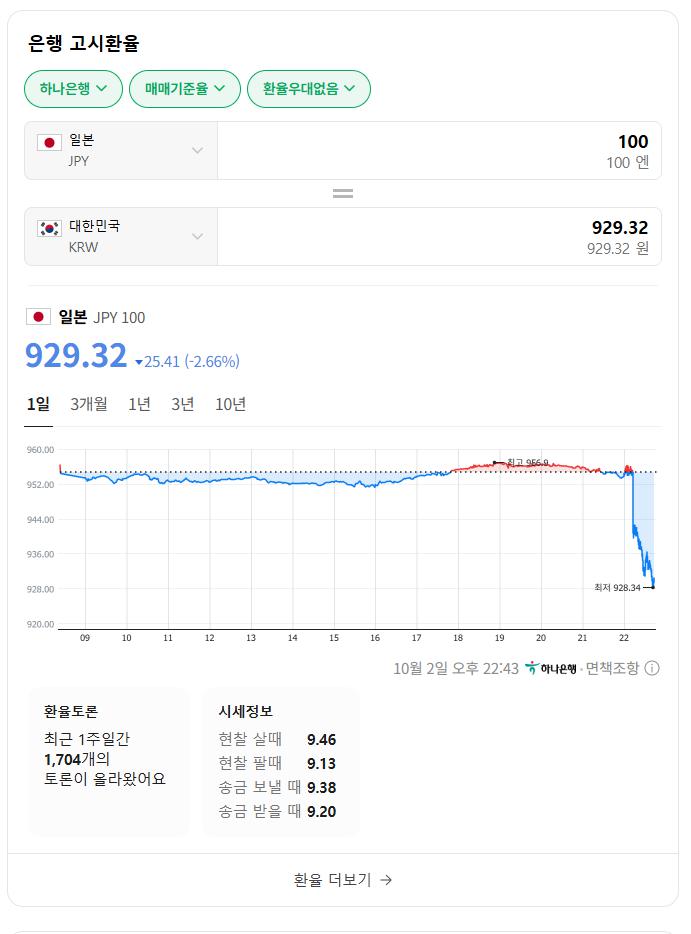The height and width of the screenshot is (934, 691).
Task: Edit the KRW amount field showing 929.32
Action: point(439,236)
